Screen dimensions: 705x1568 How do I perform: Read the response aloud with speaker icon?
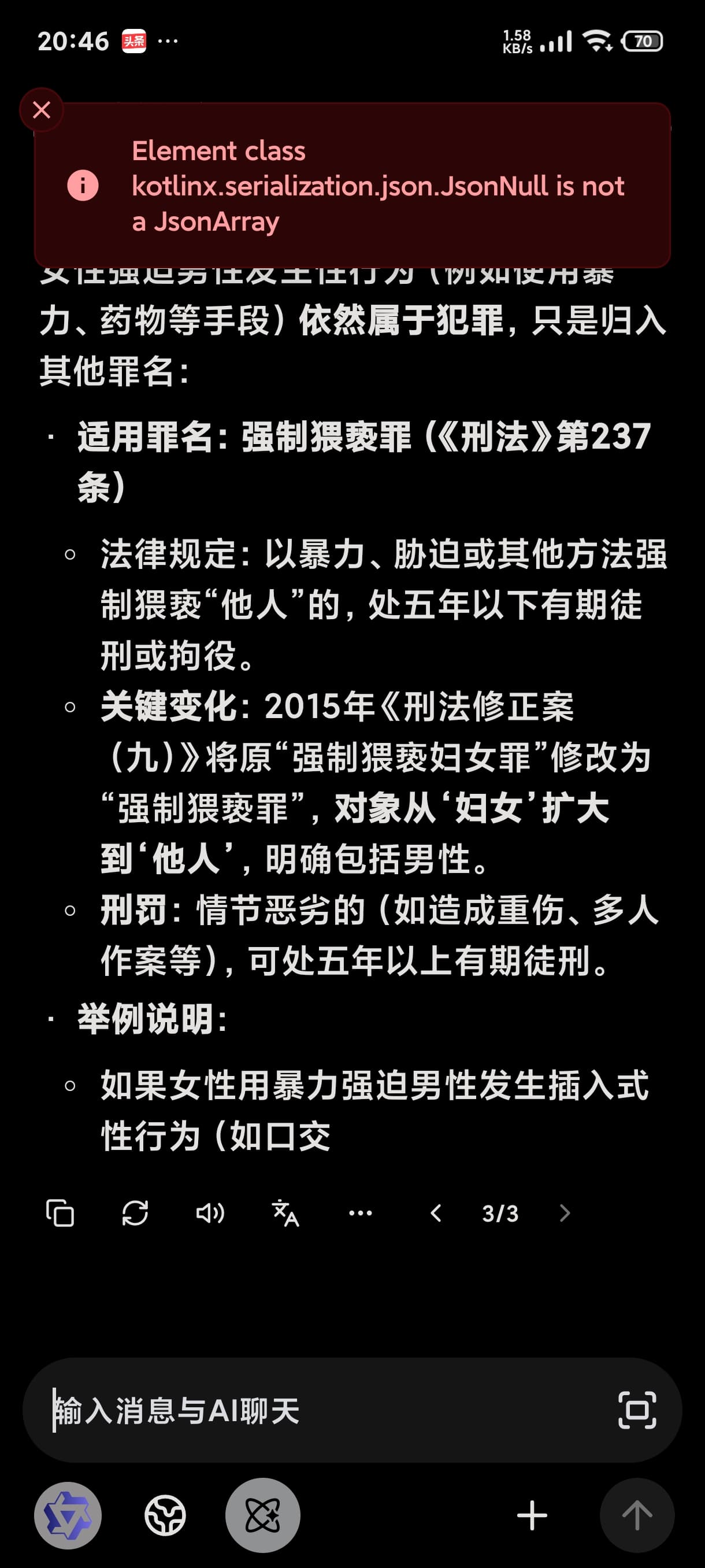pyautogui.click(x=210, y=1212)
